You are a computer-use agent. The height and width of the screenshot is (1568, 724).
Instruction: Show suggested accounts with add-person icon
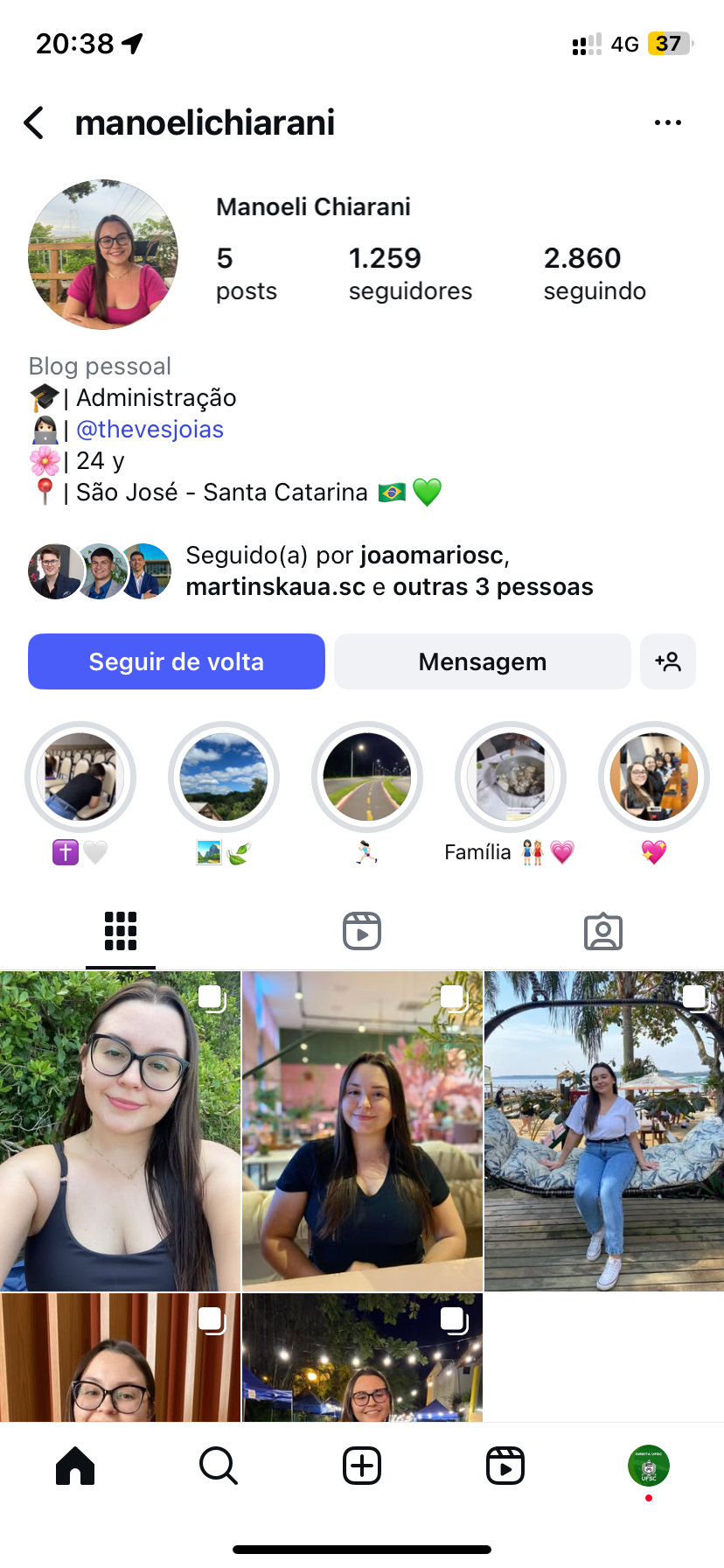668,661
